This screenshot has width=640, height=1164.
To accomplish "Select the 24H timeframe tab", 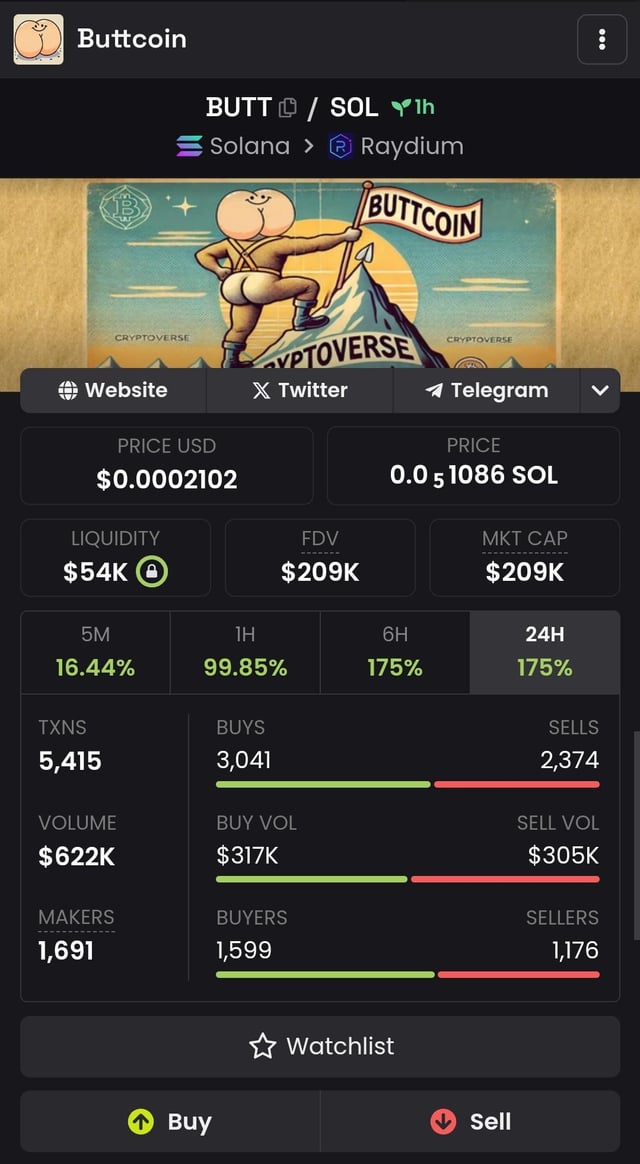I will click(x=545, y=653).
